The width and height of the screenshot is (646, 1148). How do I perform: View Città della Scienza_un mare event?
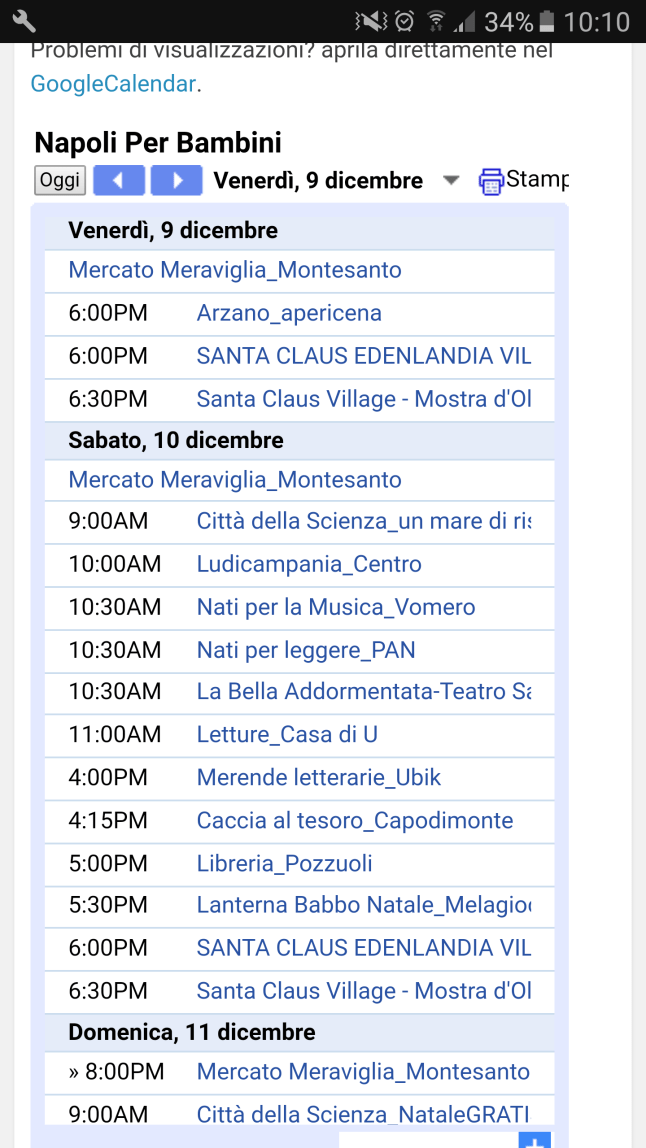[363, 521]
